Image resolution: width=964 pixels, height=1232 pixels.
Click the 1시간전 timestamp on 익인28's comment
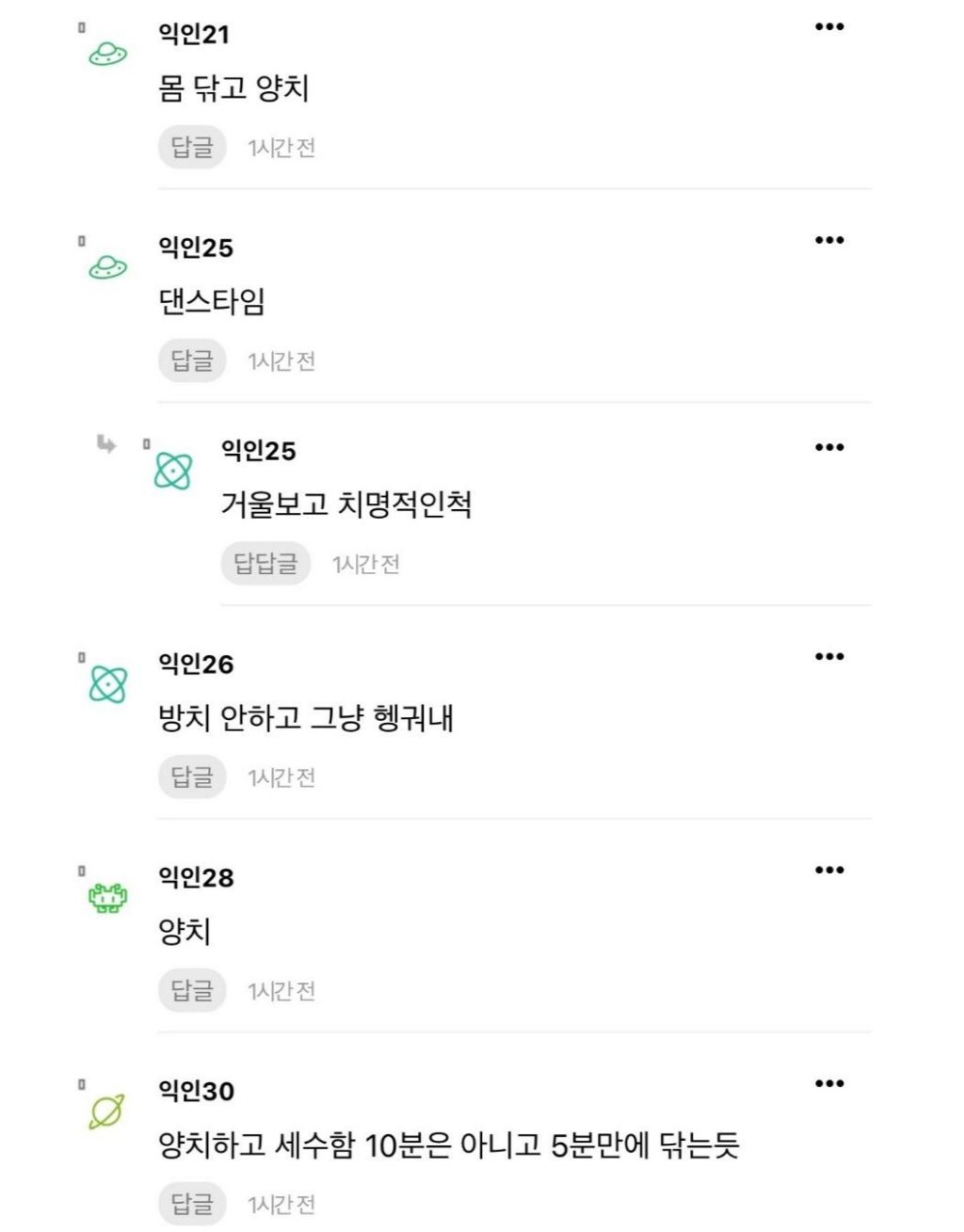[x=281, y=989]
